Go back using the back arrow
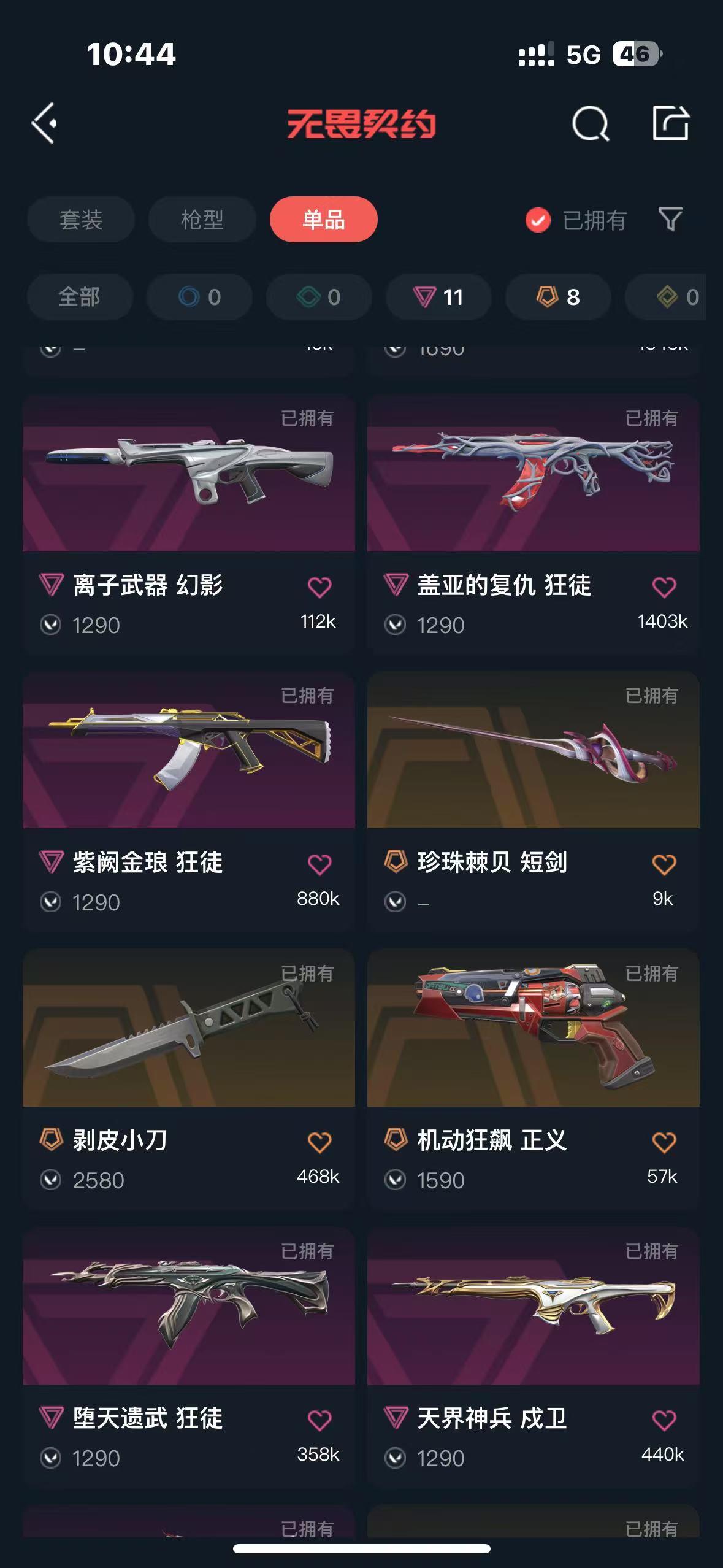723x1568 pixels. (x=44, y=123)
